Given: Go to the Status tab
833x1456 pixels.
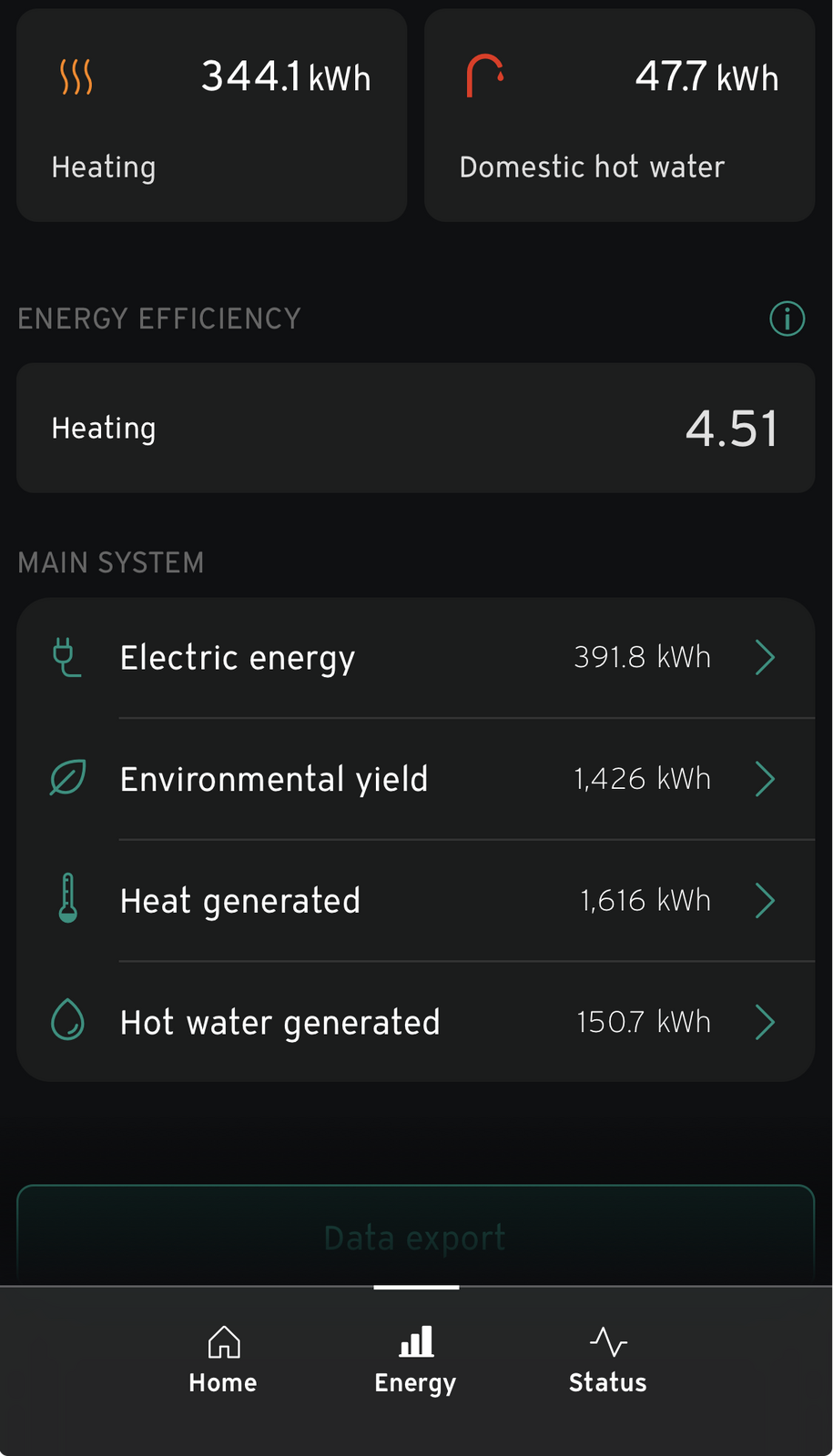Looking at the screenshot, I should (607, 1360).
